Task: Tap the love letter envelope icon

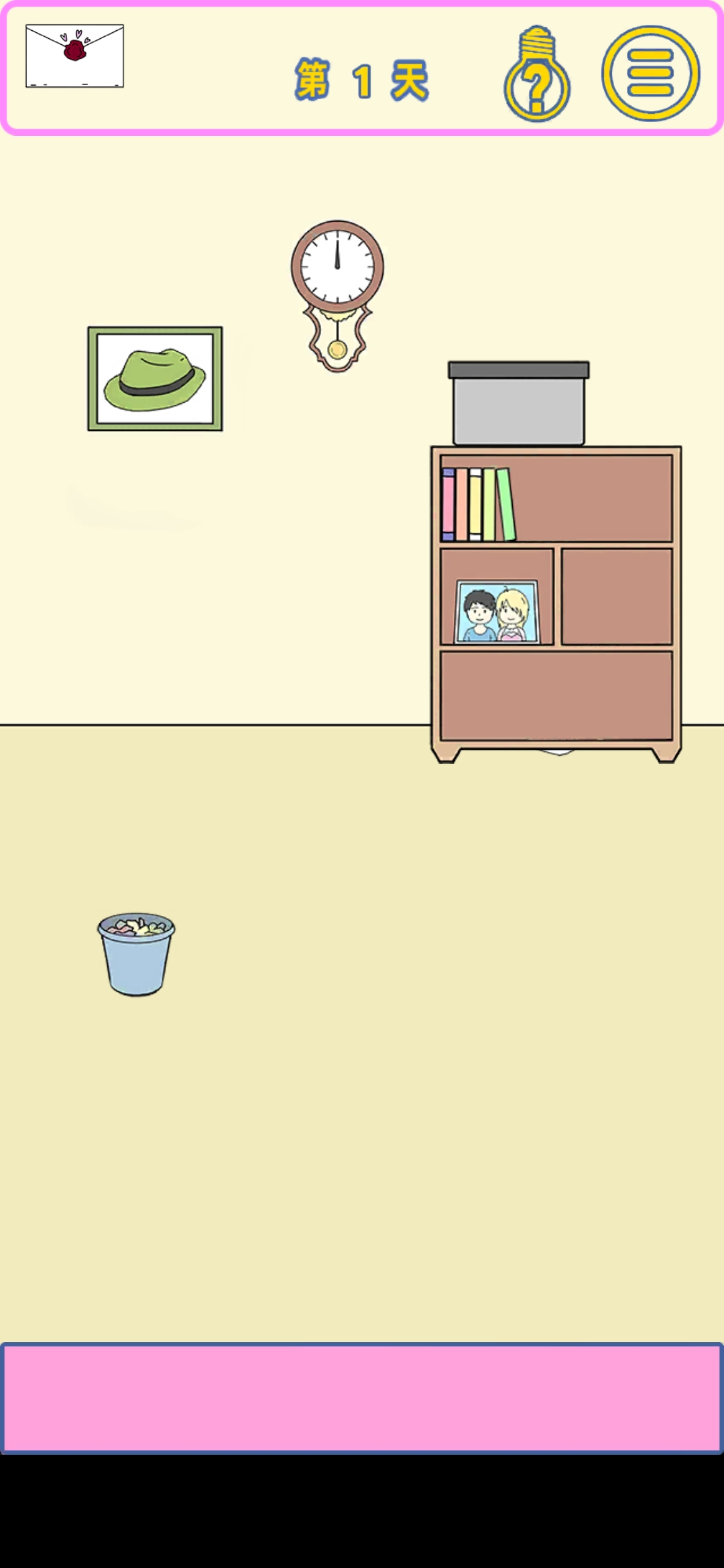Action: click(x=74, y=56)
